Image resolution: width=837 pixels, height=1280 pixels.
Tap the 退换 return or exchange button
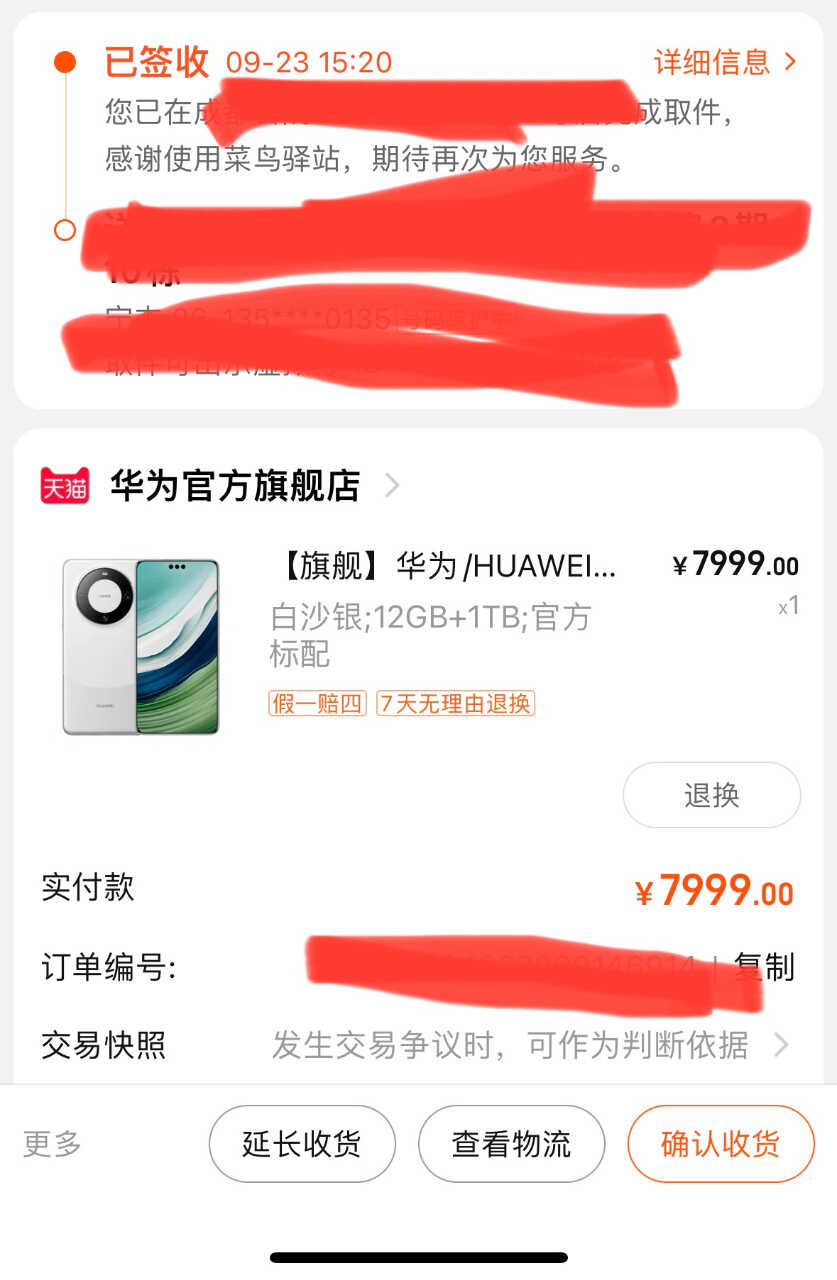tap(711, 795)
